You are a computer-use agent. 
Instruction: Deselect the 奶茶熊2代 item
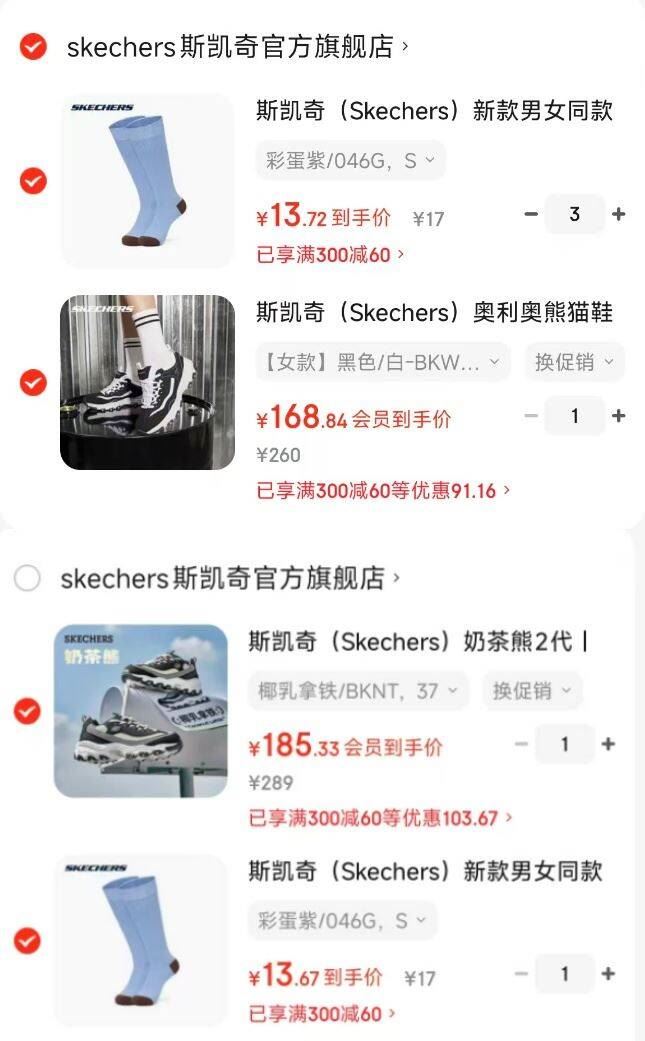tap(27, 711)
